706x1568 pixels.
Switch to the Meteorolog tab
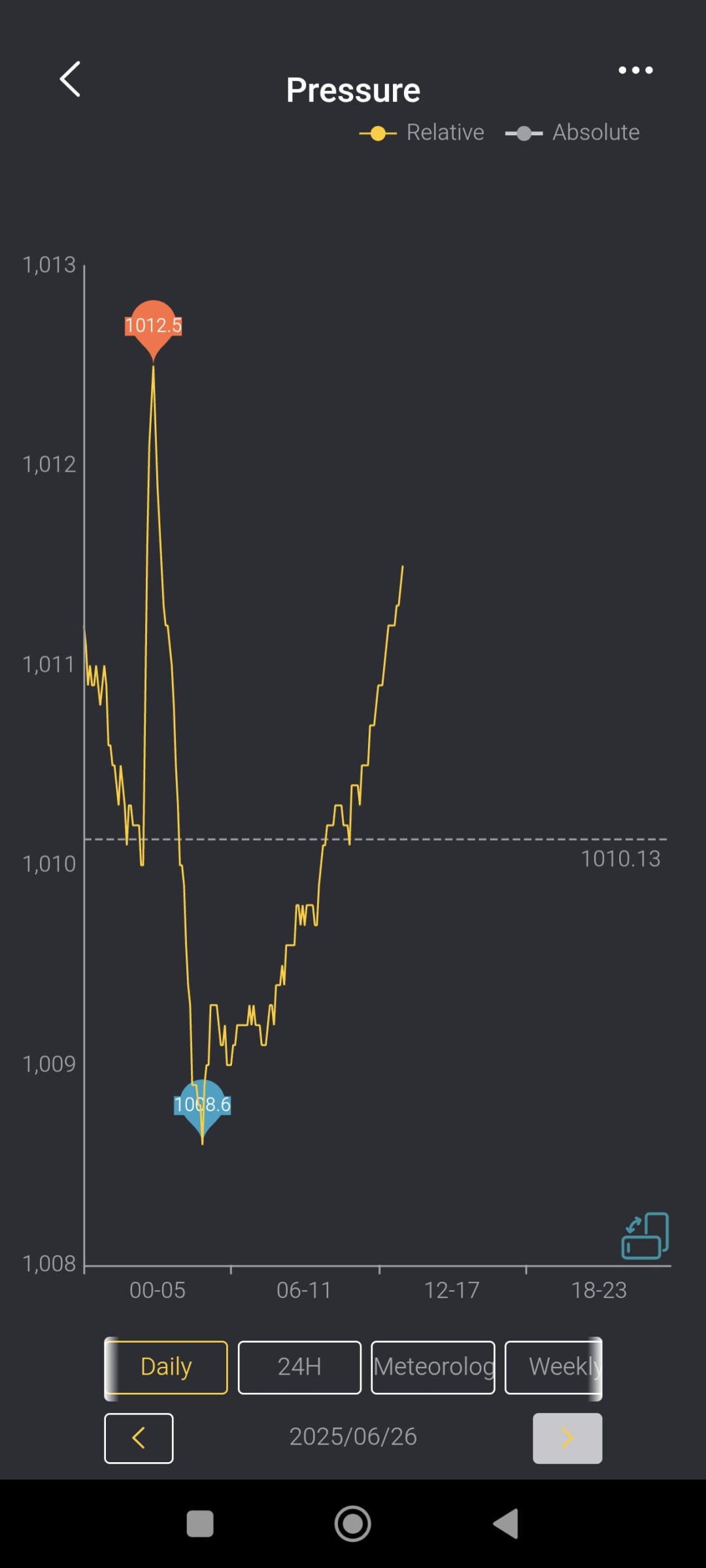tap(433, 1367)
